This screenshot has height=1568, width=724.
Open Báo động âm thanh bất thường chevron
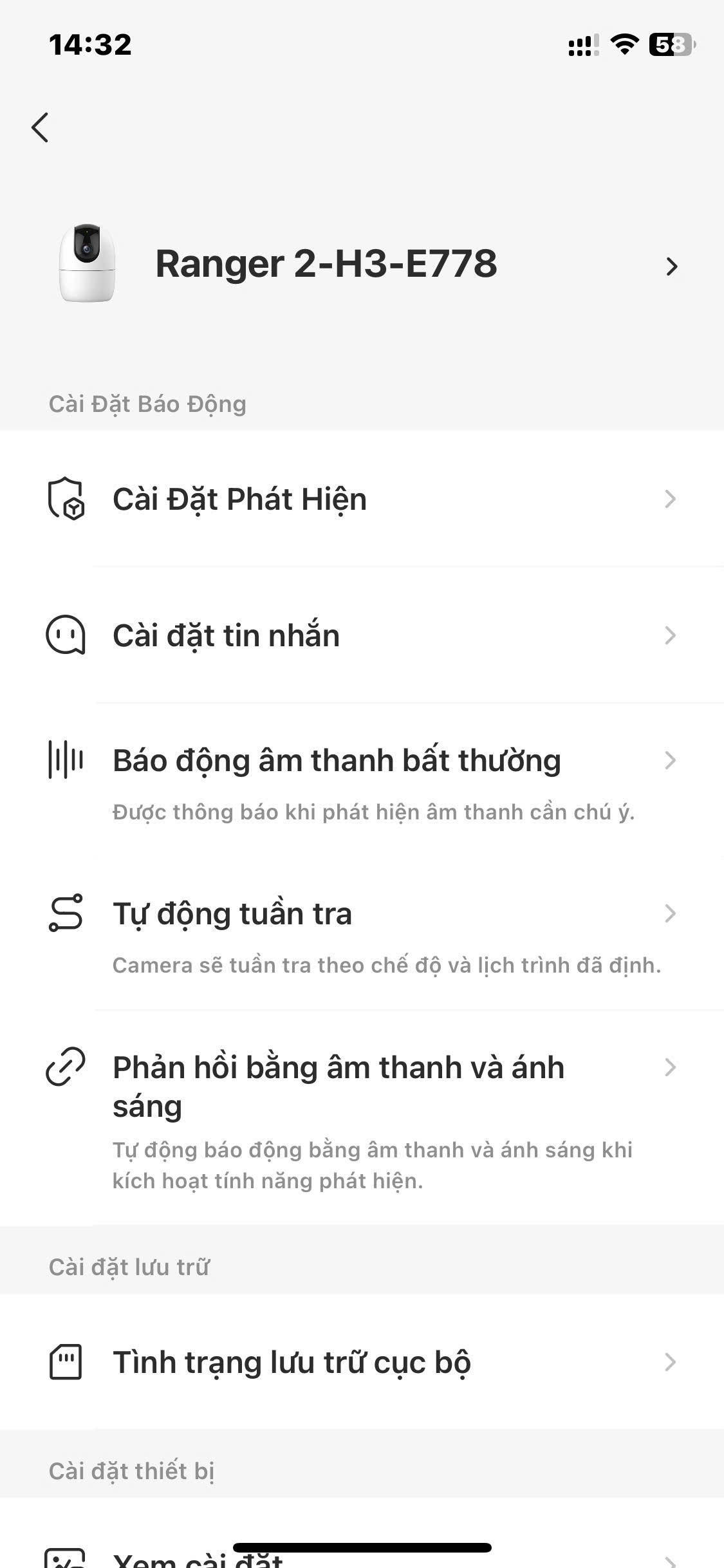(x=671, y=761)
